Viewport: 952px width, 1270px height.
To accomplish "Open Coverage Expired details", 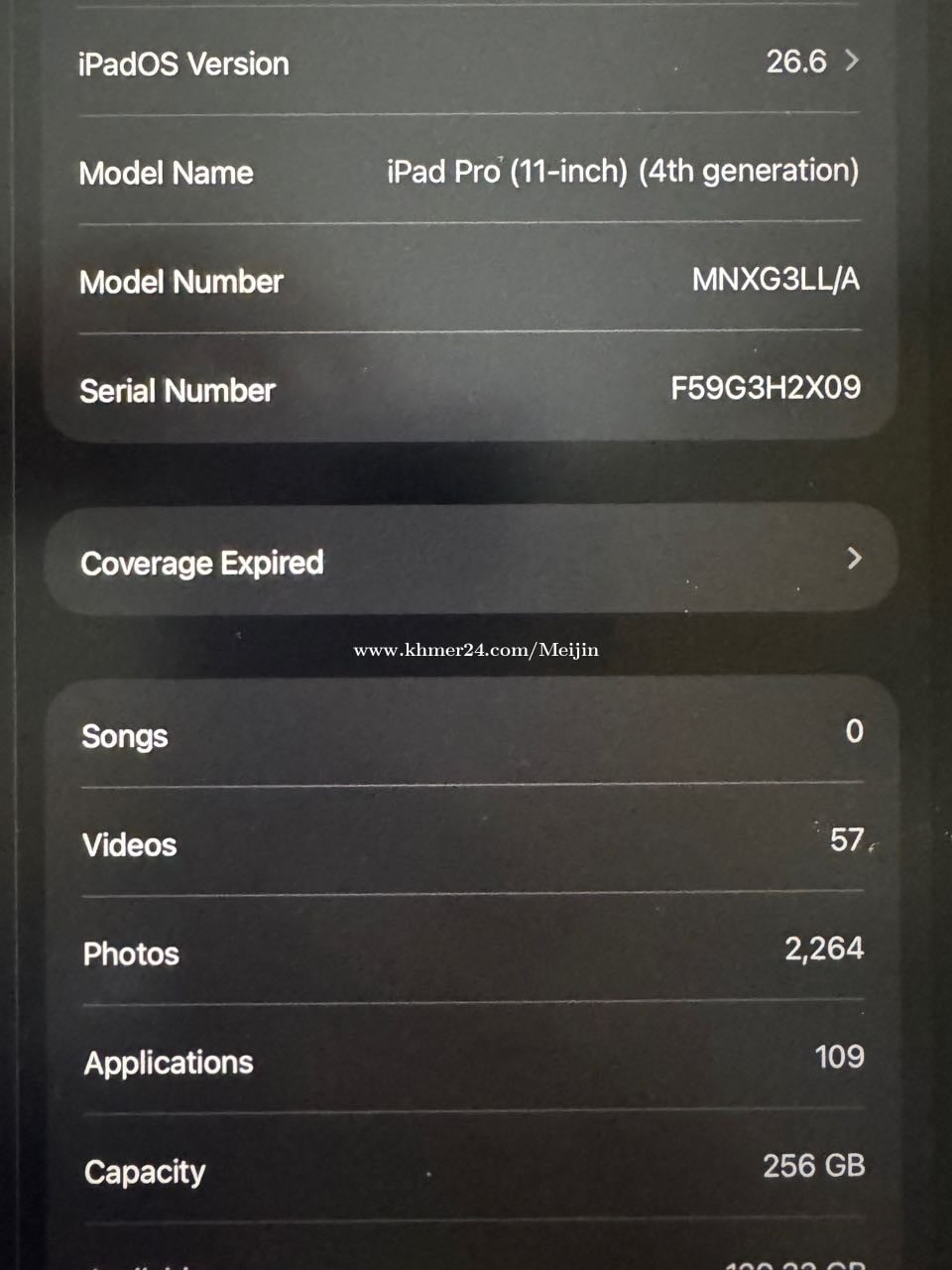I will tap(472, 561).
